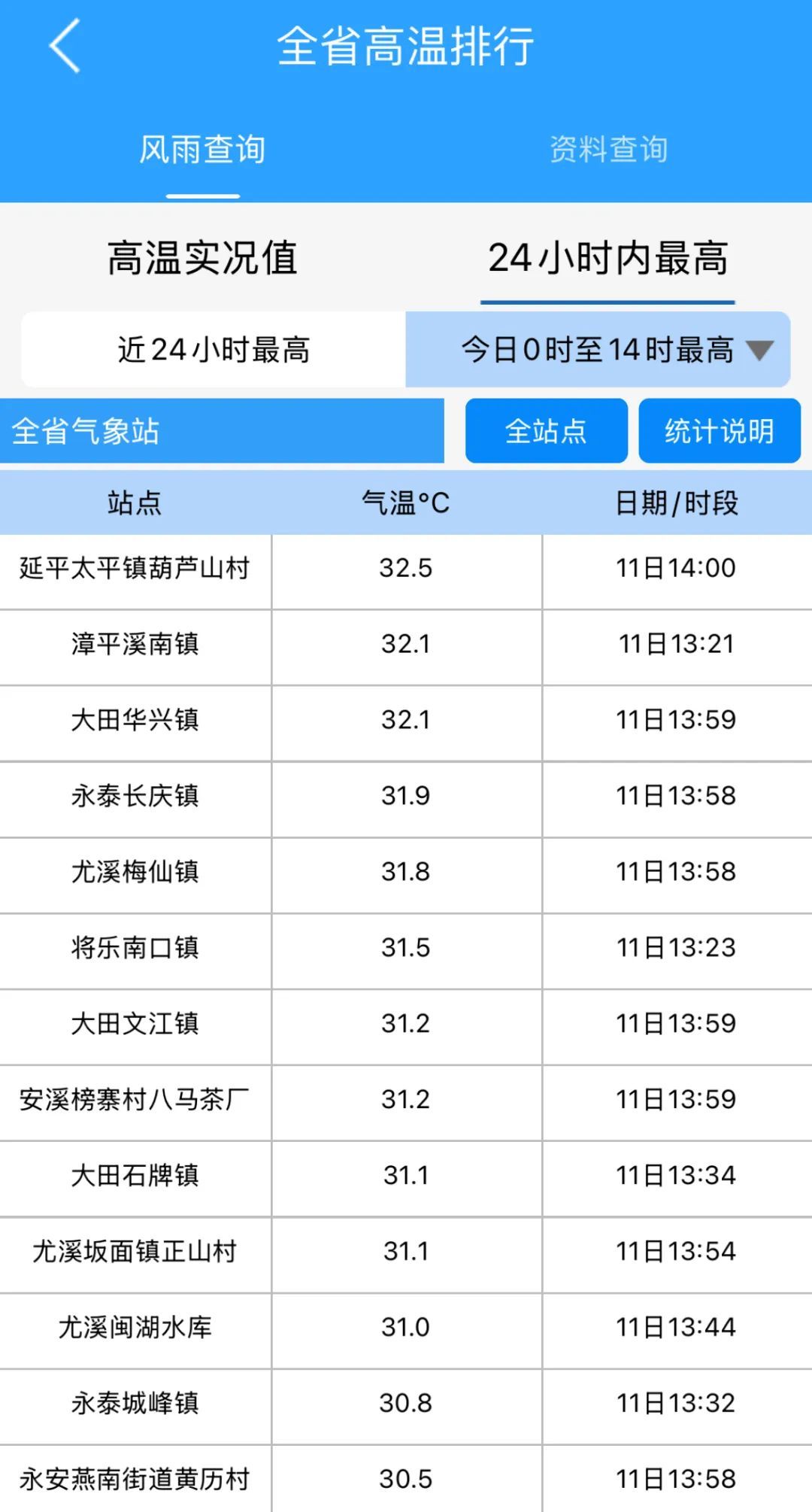Select station 延平太平镇葫芦山村 row
The width and height of the screenshot is (812, 1512).
tap(135, 570)
